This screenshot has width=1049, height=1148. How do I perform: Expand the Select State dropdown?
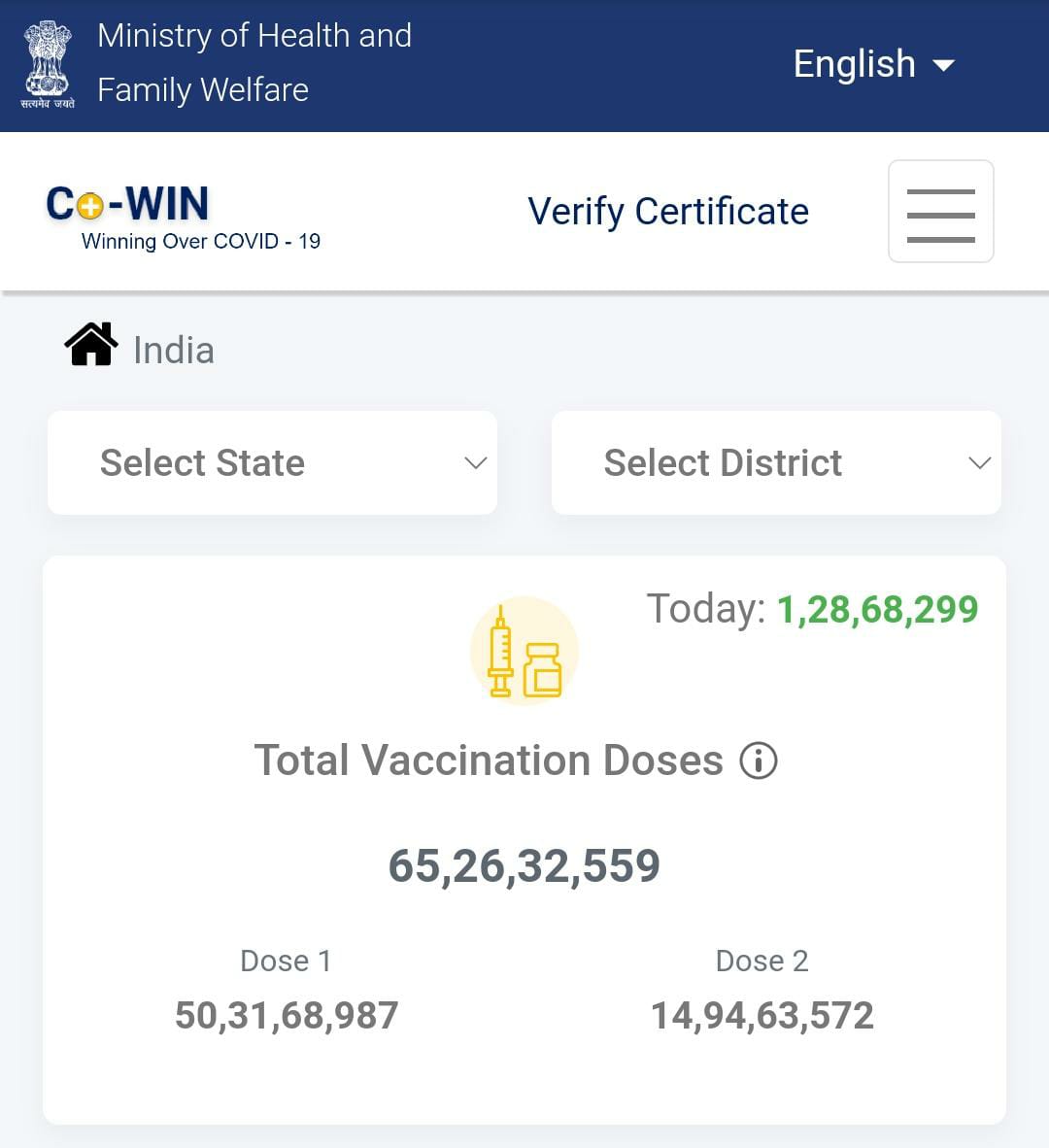click(x=272, y=462)
